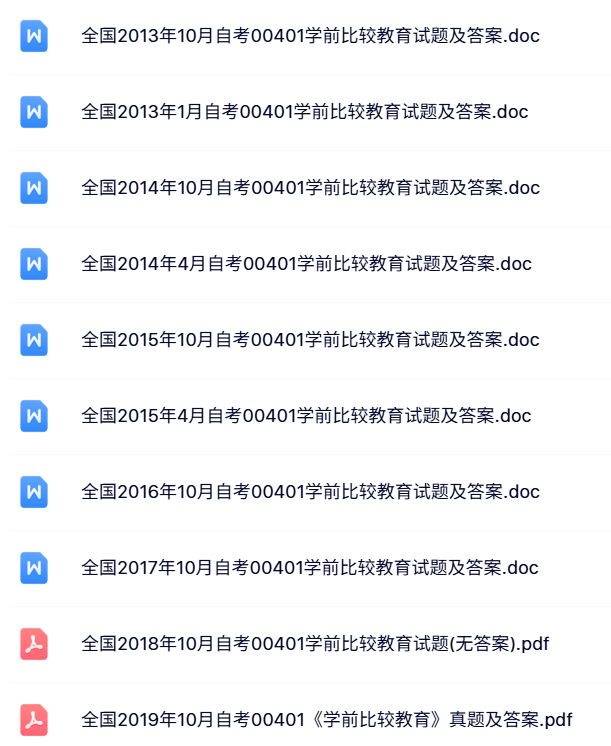View the 2017年10月 exam doc file
This screenshot has width=611, height=746.
310,568
